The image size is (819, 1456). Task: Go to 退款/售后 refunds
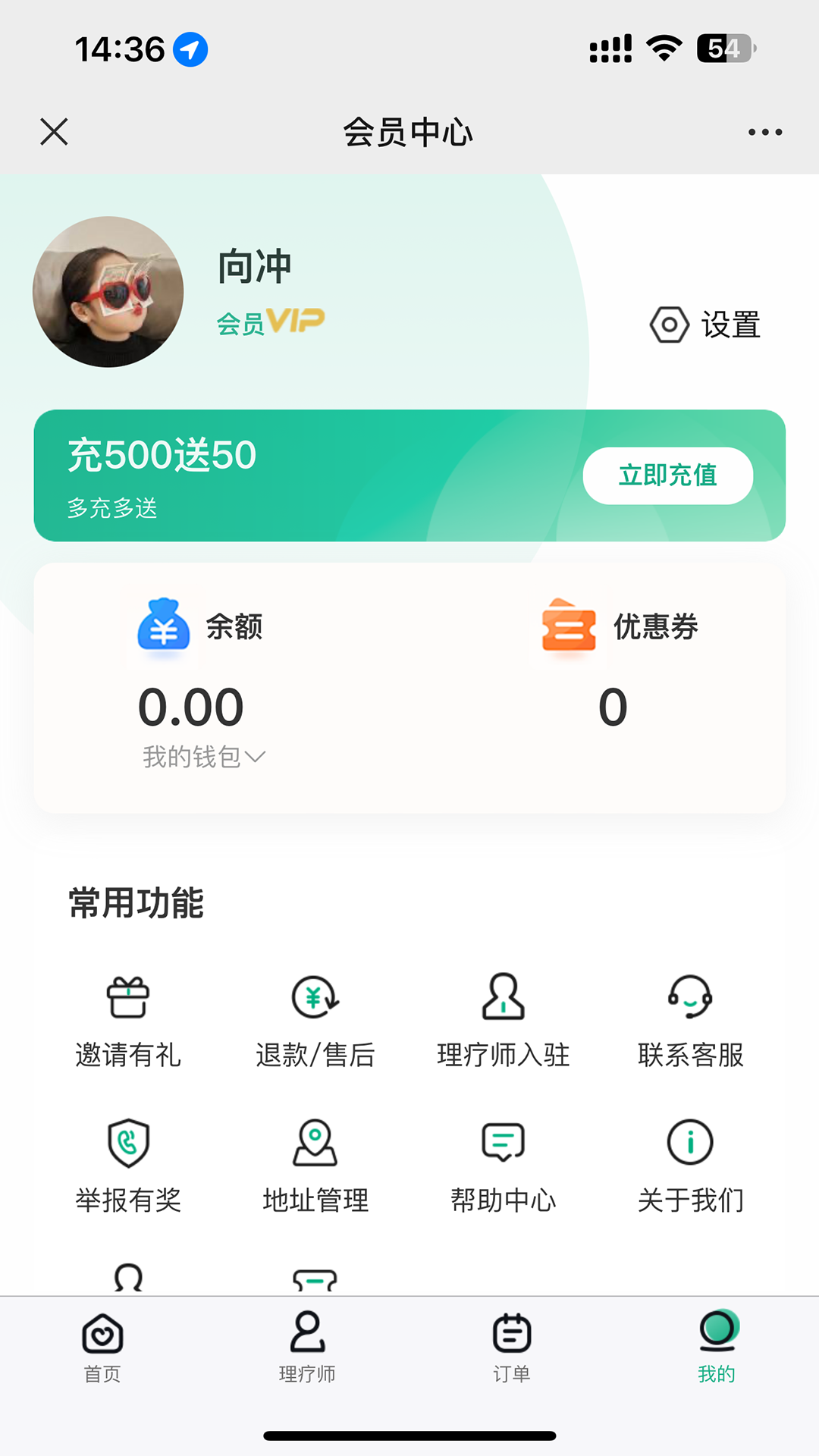point(315,1020)
